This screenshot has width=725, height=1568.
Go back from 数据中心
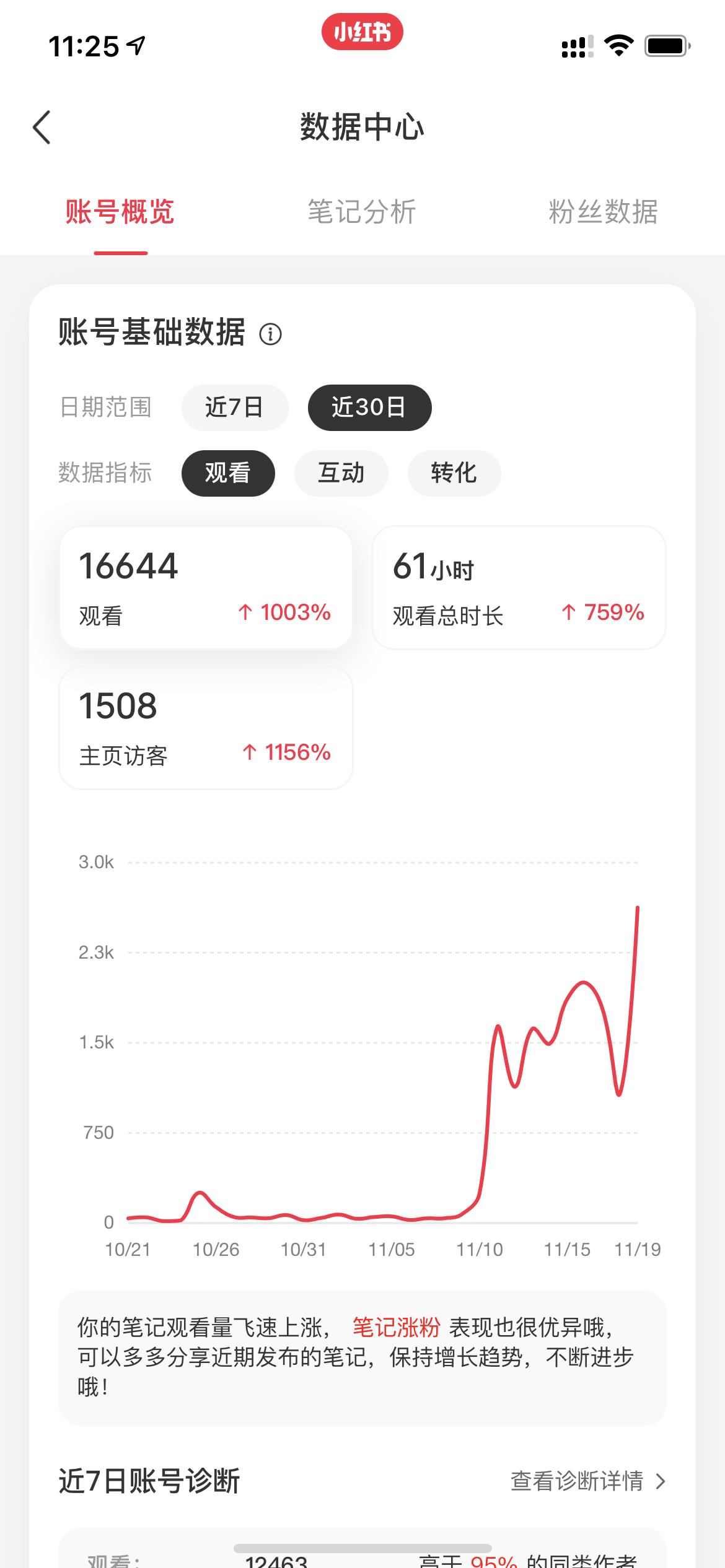(42, 128)
